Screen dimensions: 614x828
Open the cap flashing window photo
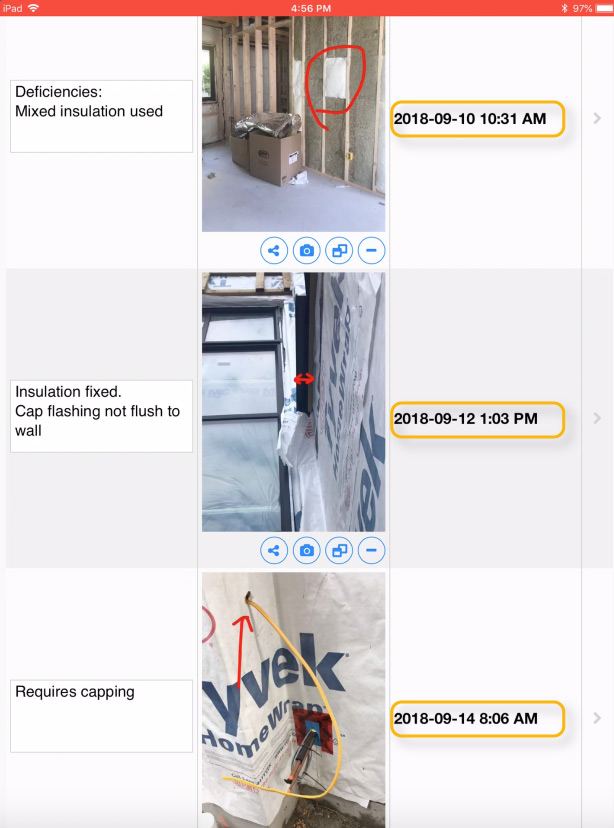[x=293, y=402]
